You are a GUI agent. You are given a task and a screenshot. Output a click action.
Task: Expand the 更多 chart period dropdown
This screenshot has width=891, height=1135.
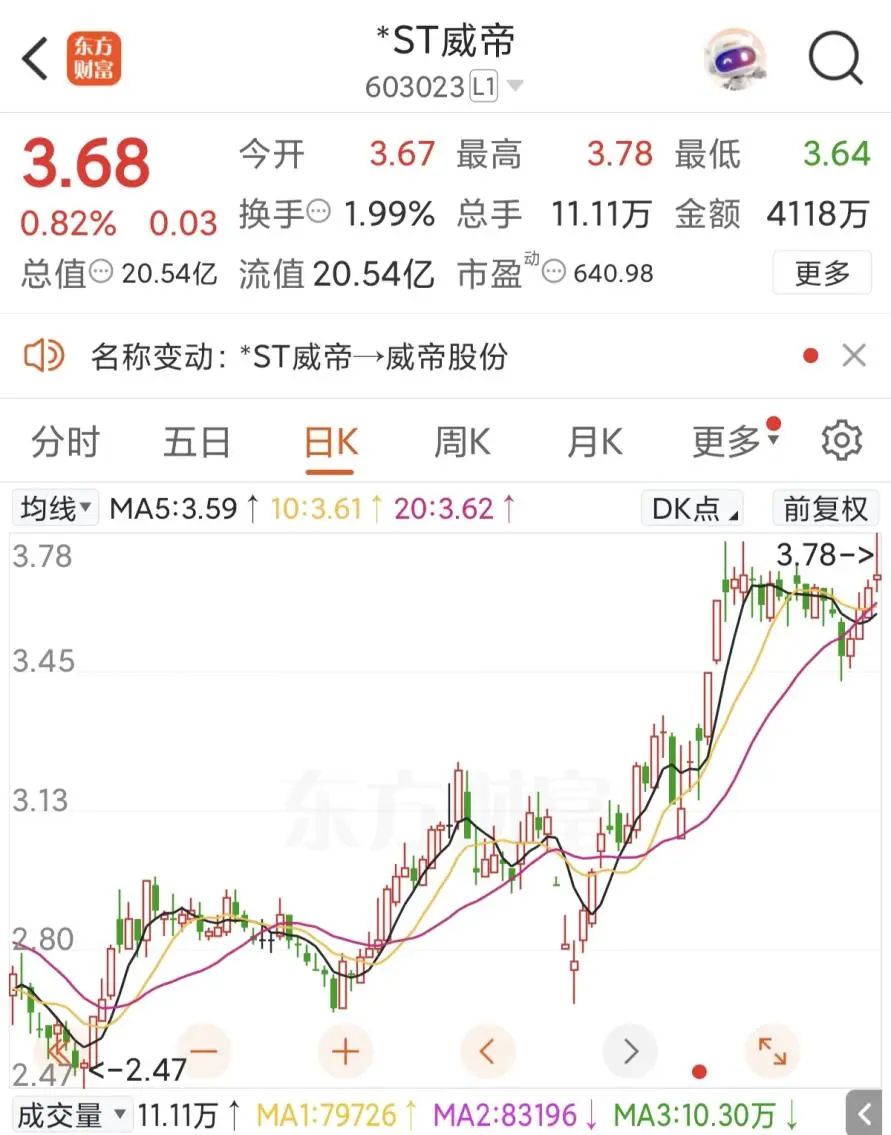pos(735,442)
